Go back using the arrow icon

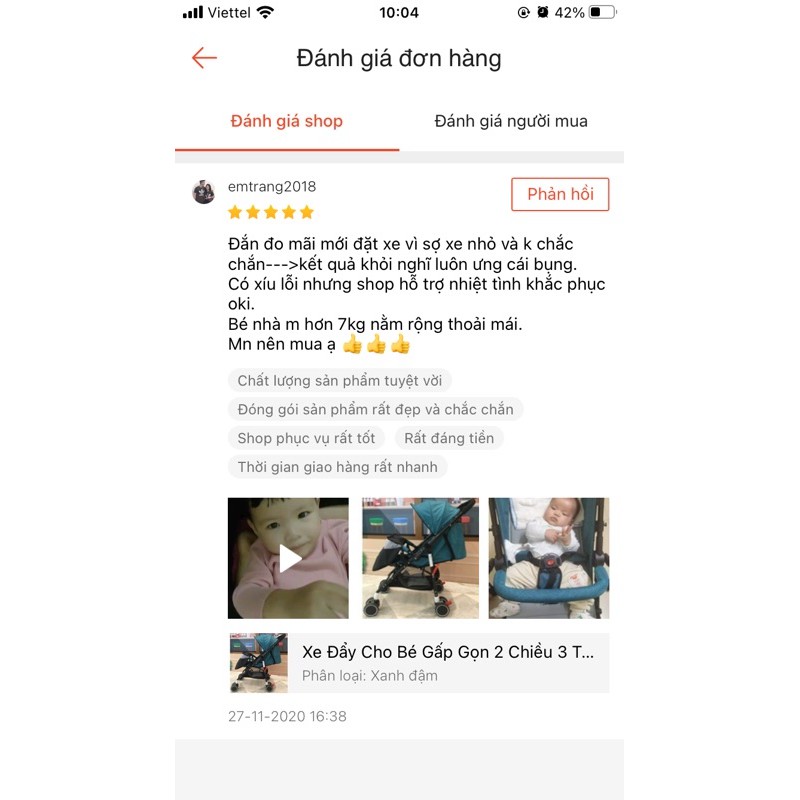click(204, 58)
